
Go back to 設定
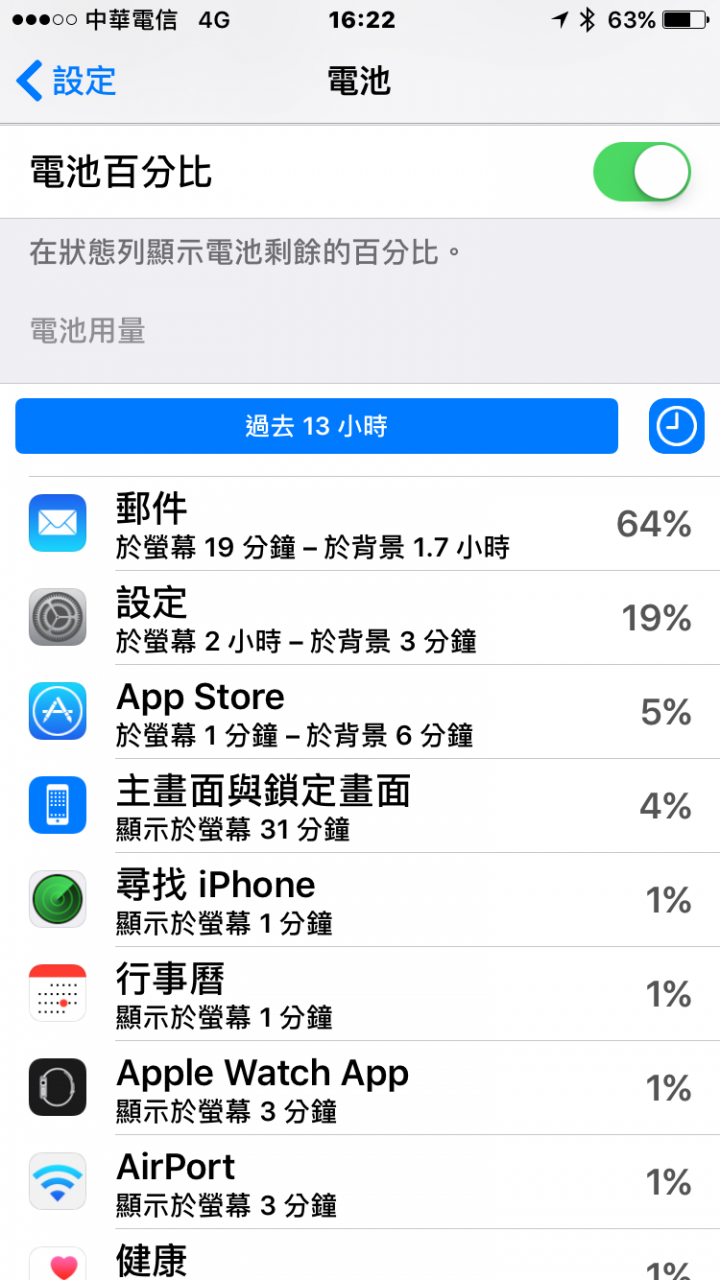tap(67, 81)
